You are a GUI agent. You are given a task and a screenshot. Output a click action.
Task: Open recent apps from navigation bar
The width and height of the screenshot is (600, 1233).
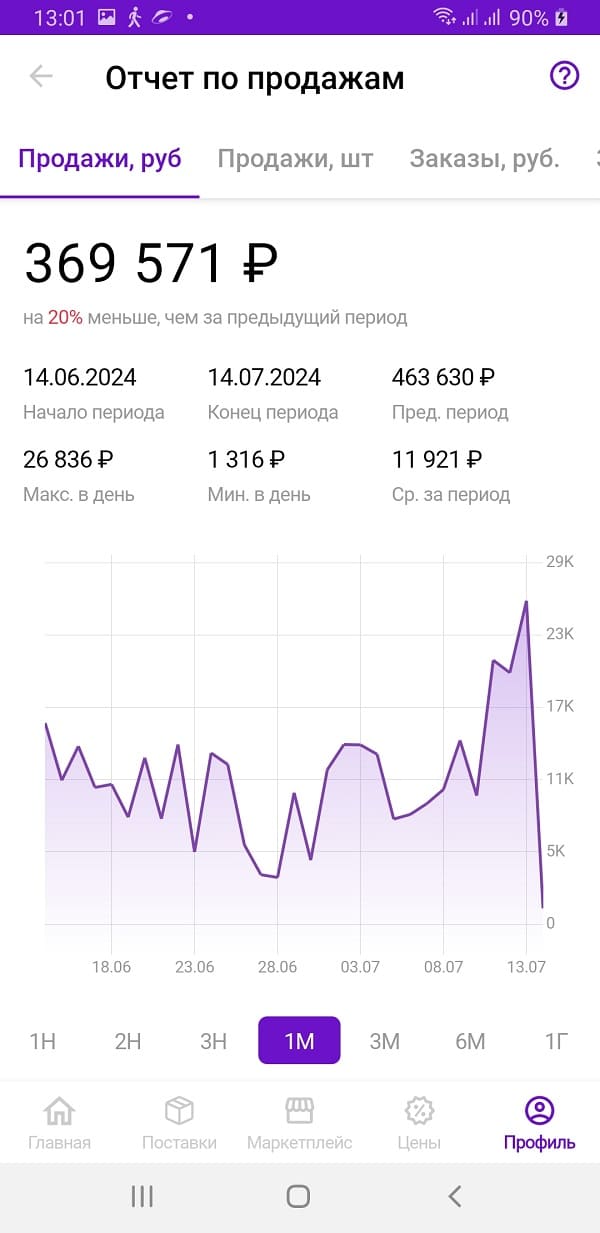(142, 1196)
